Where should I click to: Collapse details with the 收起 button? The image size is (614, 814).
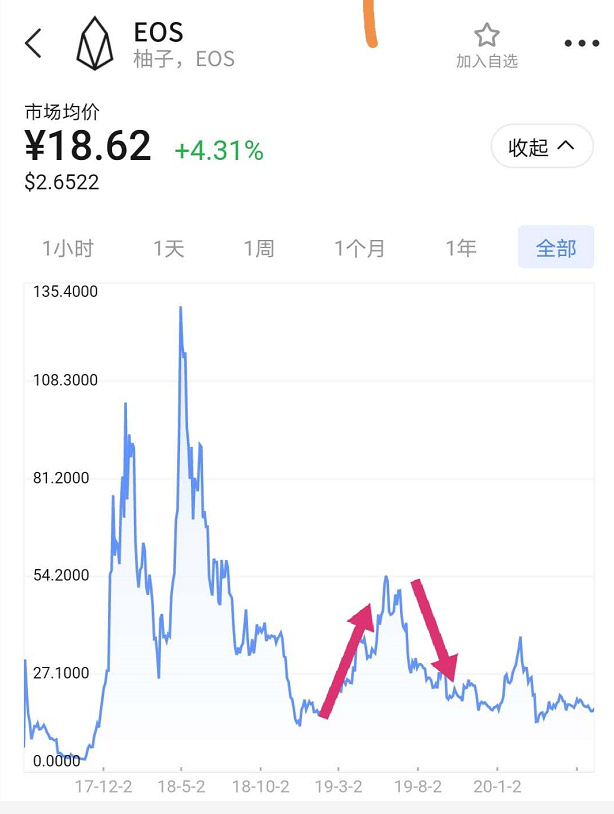pyautogui.click(x=542, y=148)
